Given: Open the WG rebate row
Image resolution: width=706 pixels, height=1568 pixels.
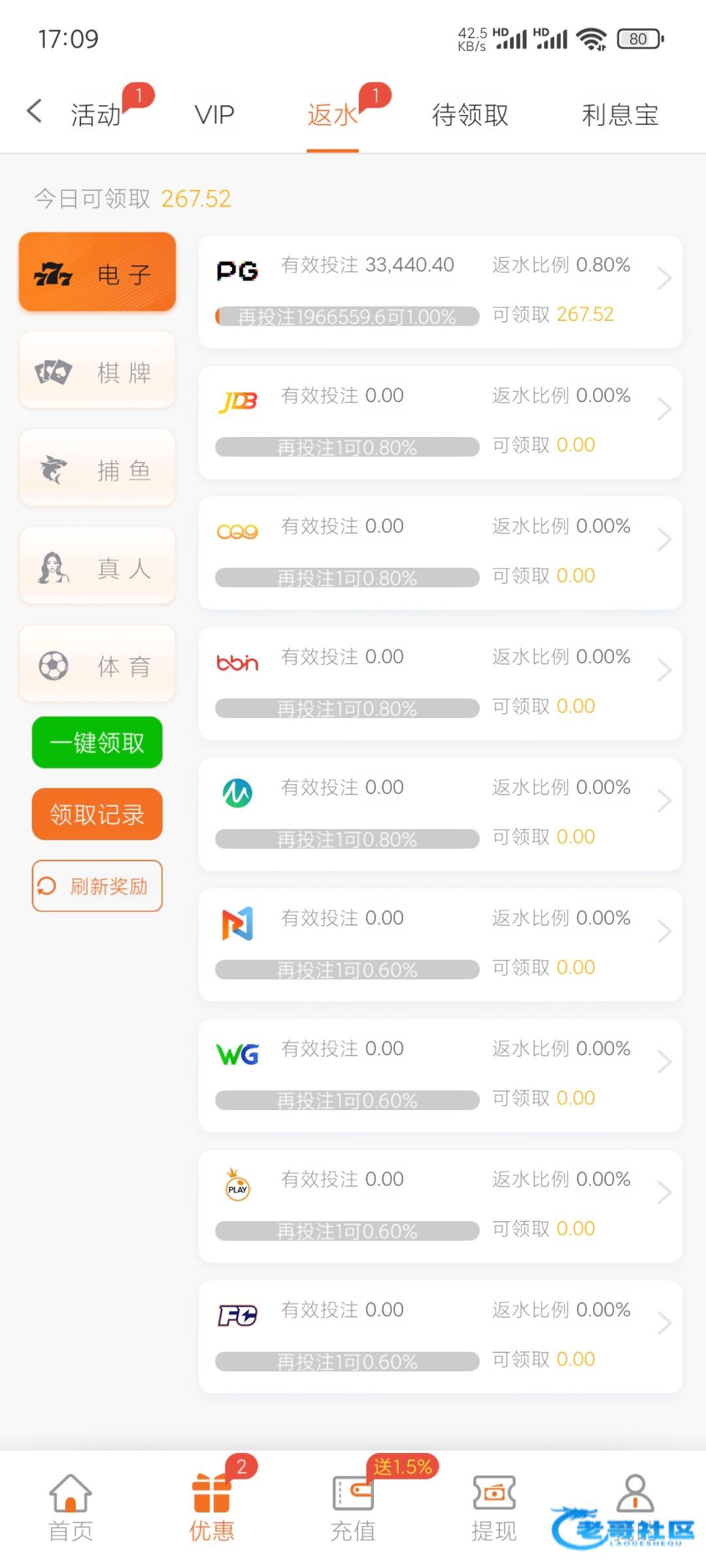Looking at the screenshot, I should [441, 1076].
